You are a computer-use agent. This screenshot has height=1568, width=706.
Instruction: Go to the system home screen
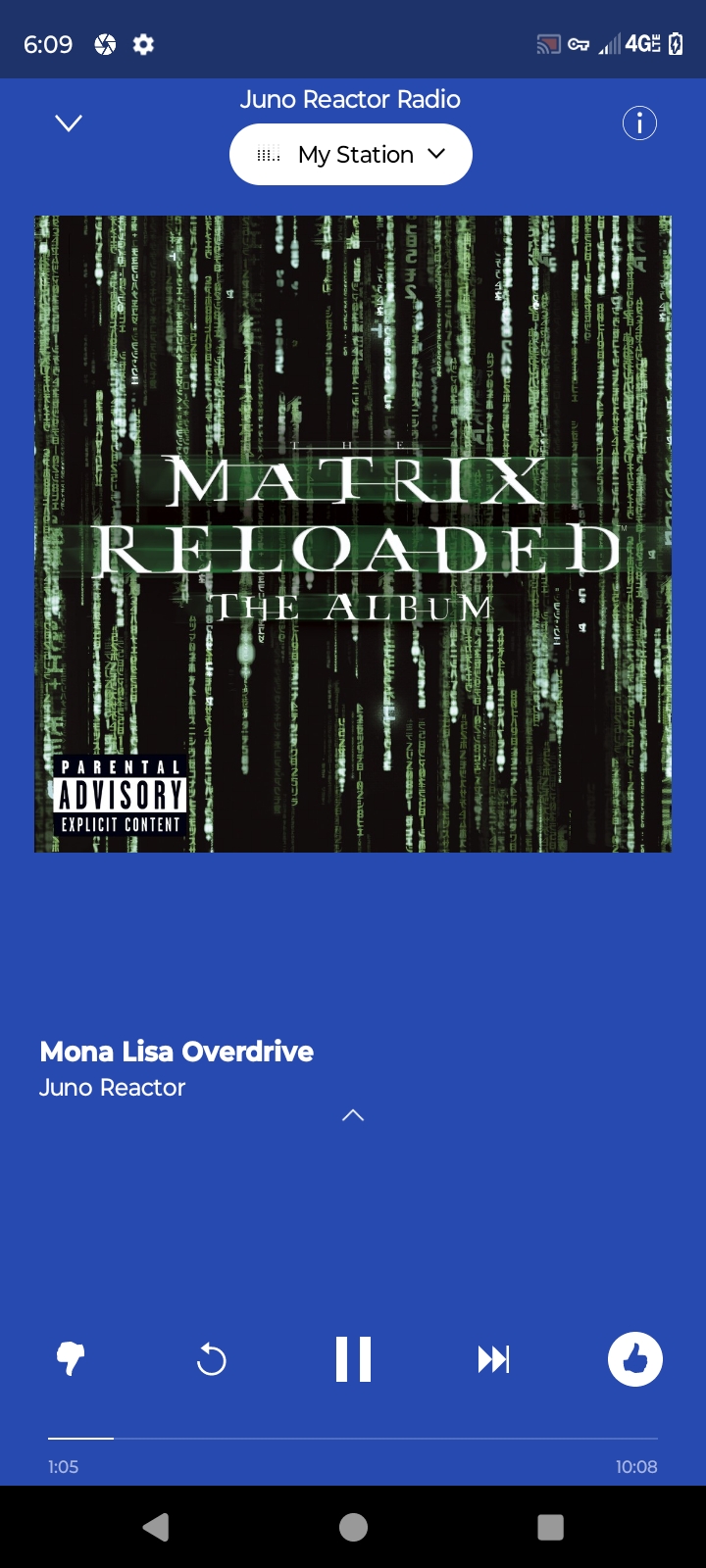[353, 1527]
